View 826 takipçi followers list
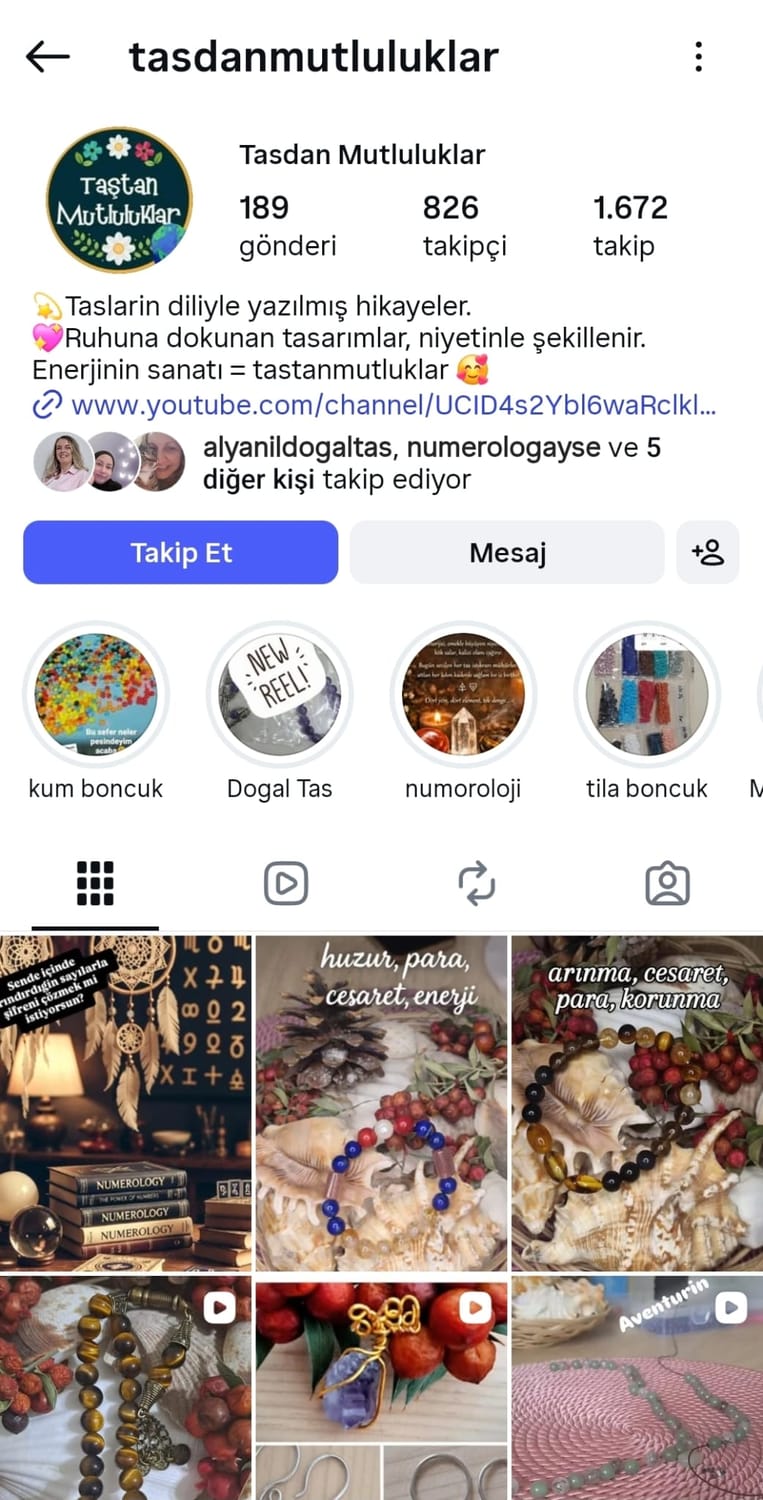This screenshot has height=1500, width=763. pyautogui.click(x=464, y=225)
